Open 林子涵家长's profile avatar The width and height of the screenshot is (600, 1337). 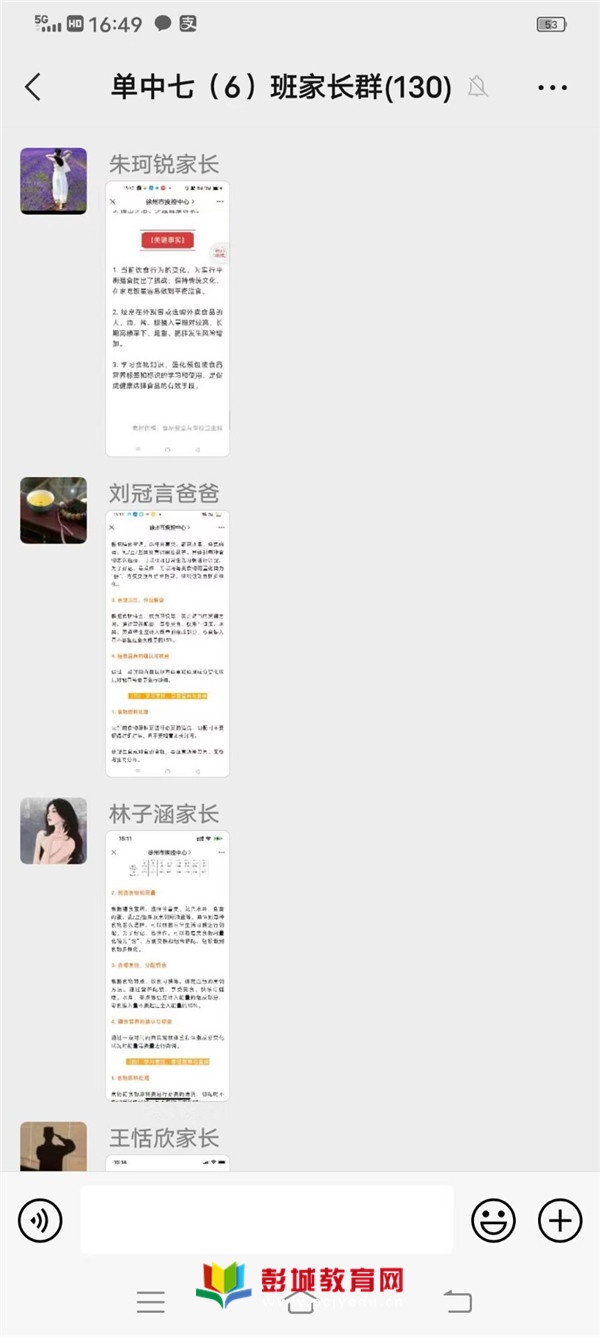pos(53,831)
